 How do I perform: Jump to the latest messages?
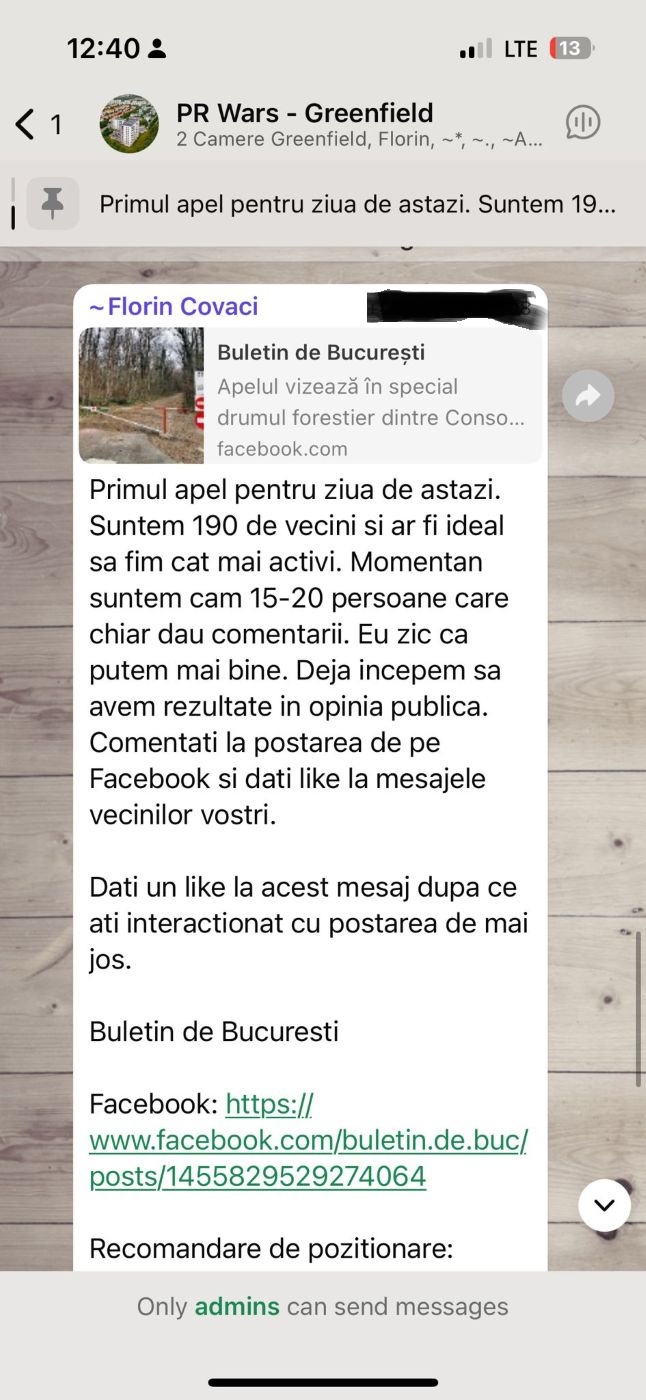(x=604, y=1205)
